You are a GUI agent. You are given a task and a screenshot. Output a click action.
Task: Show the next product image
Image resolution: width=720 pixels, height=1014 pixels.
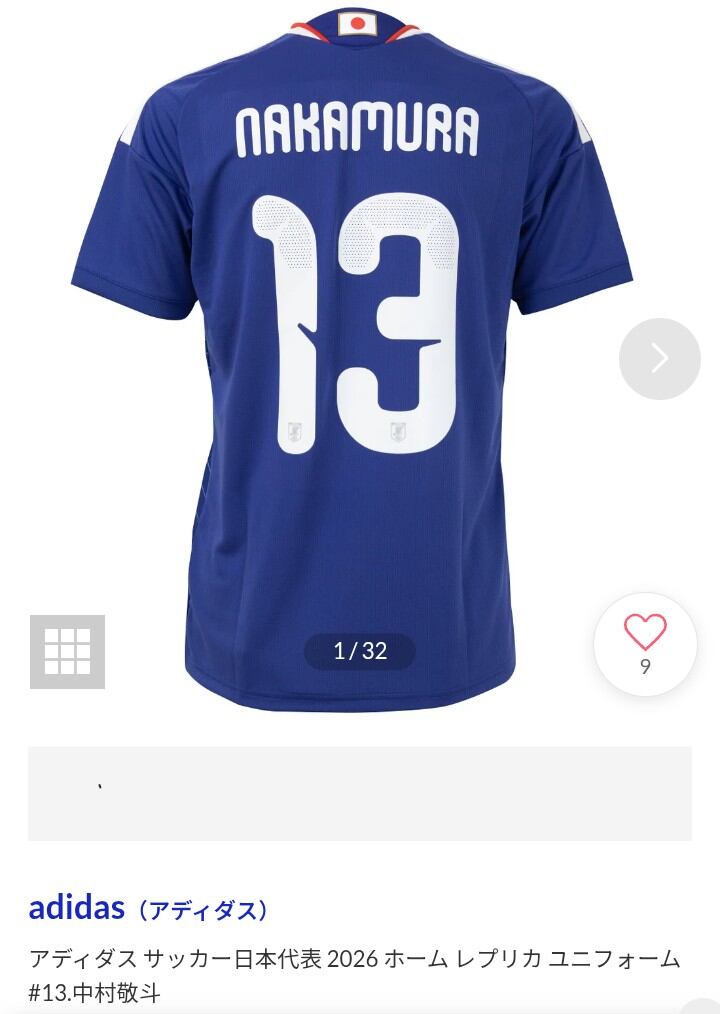(x=659, y=358)
